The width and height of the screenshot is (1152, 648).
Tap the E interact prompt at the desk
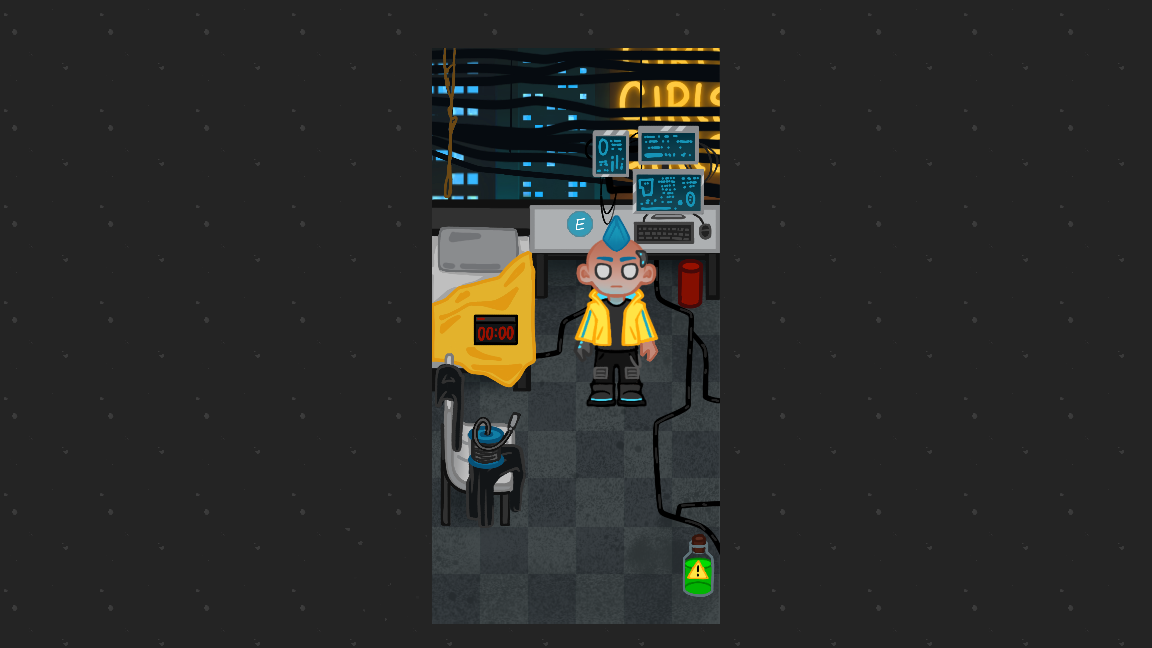(x=579, y=224)
